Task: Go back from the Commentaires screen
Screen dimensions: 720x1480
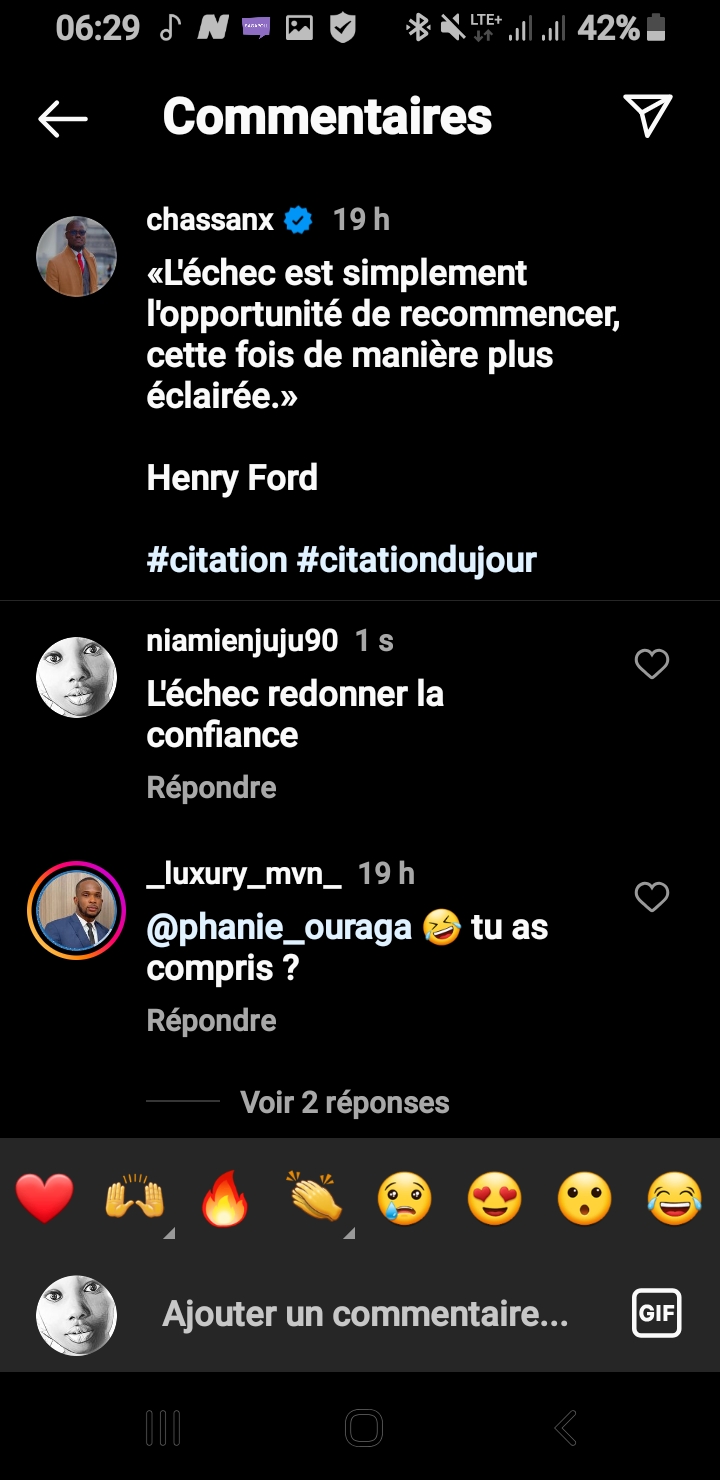Action: click(x=63, y=119)
